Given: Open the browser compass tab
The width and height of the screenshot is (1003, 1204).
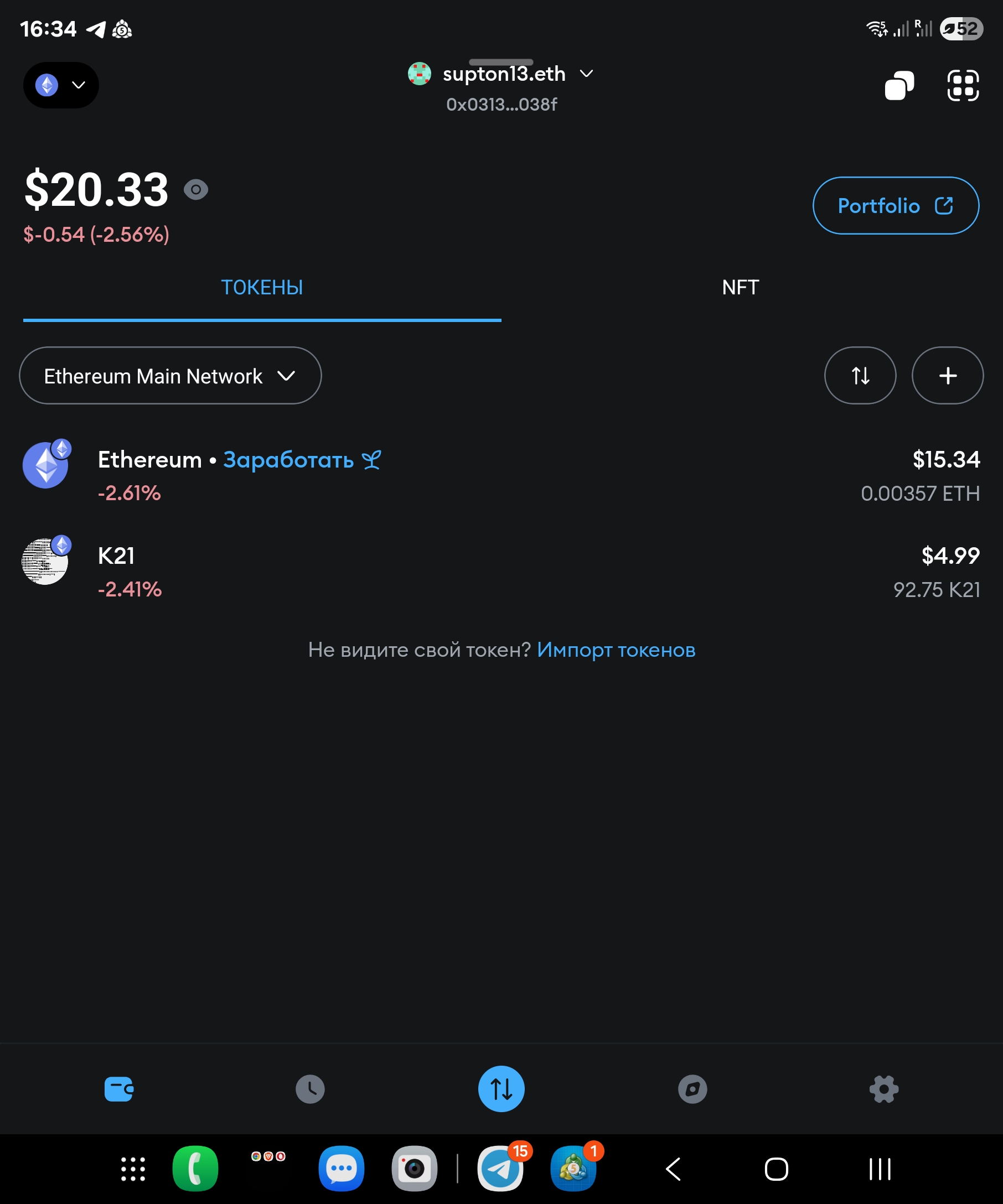Looking at the screenshot, I should [x=692, y=1089].
